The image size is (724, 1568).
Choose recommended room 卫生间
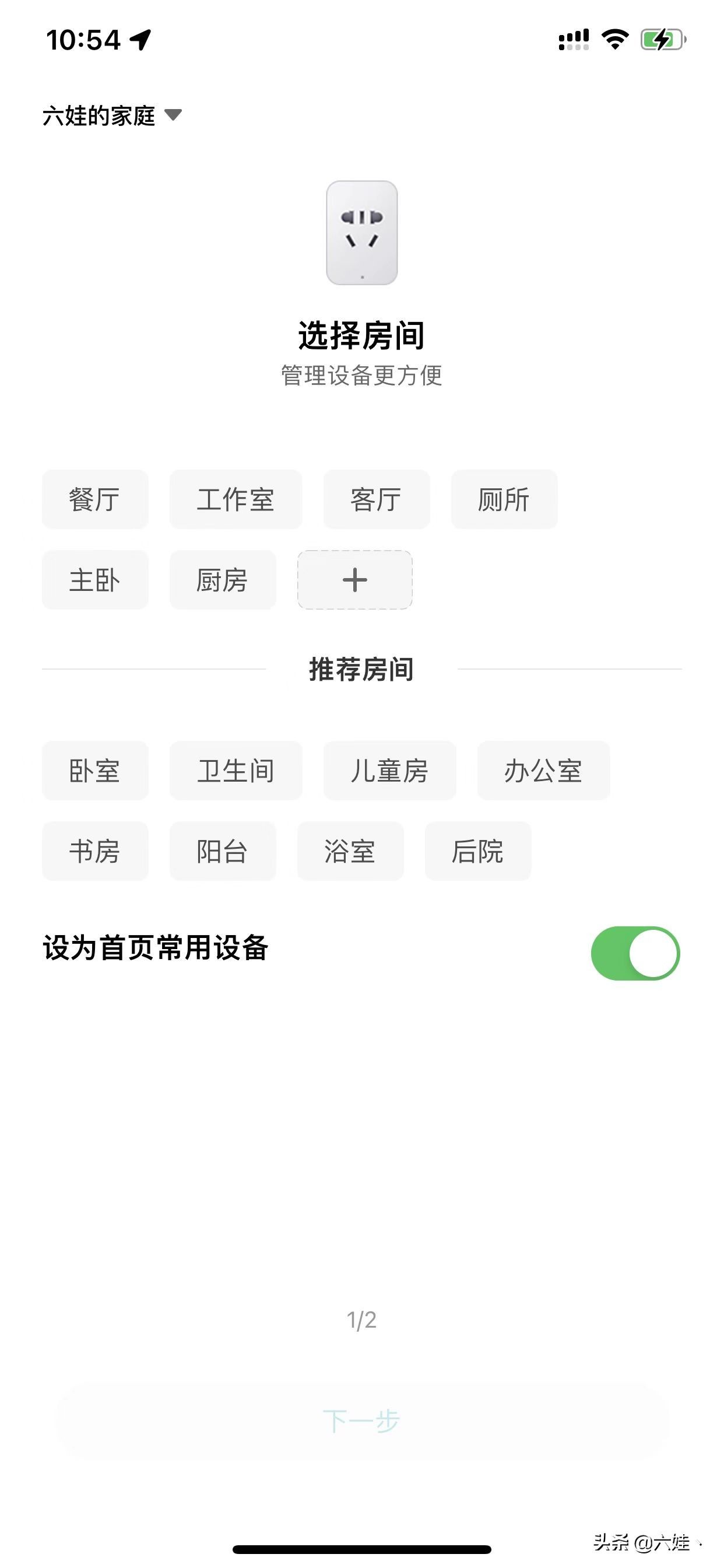tap(236, 771)
